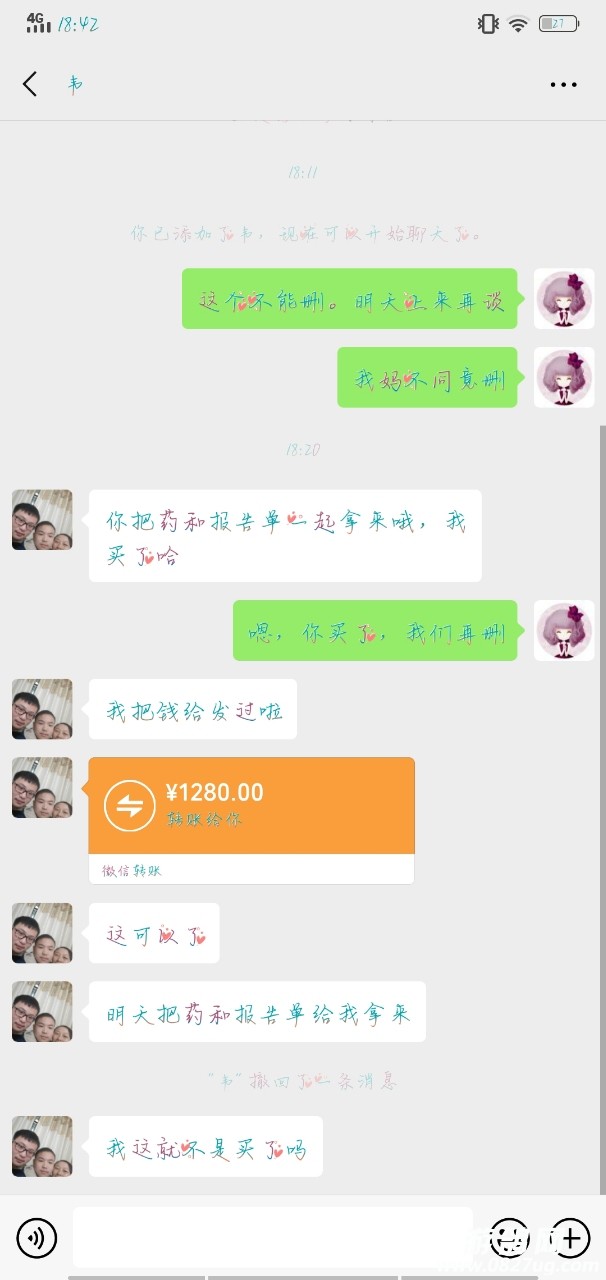Screen dimensions: 606x1280
Task: Open my avatar beside 我妈不同意删
Action: 564,377
